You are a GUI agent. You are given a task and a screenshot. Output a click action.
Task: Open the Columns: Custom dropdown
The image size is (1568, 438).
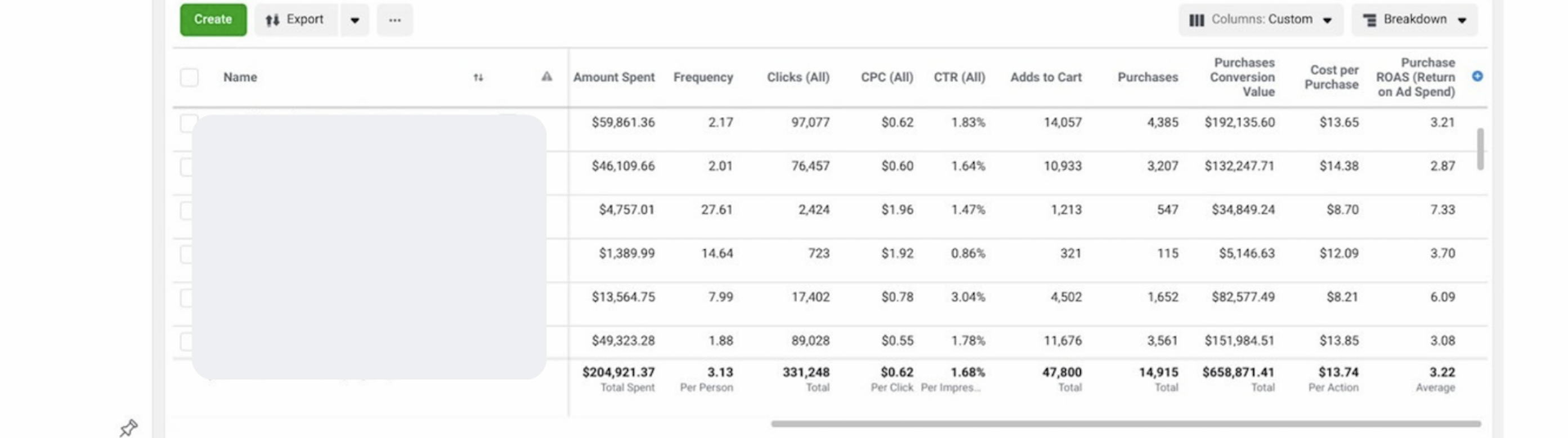tap(1261, 20)
